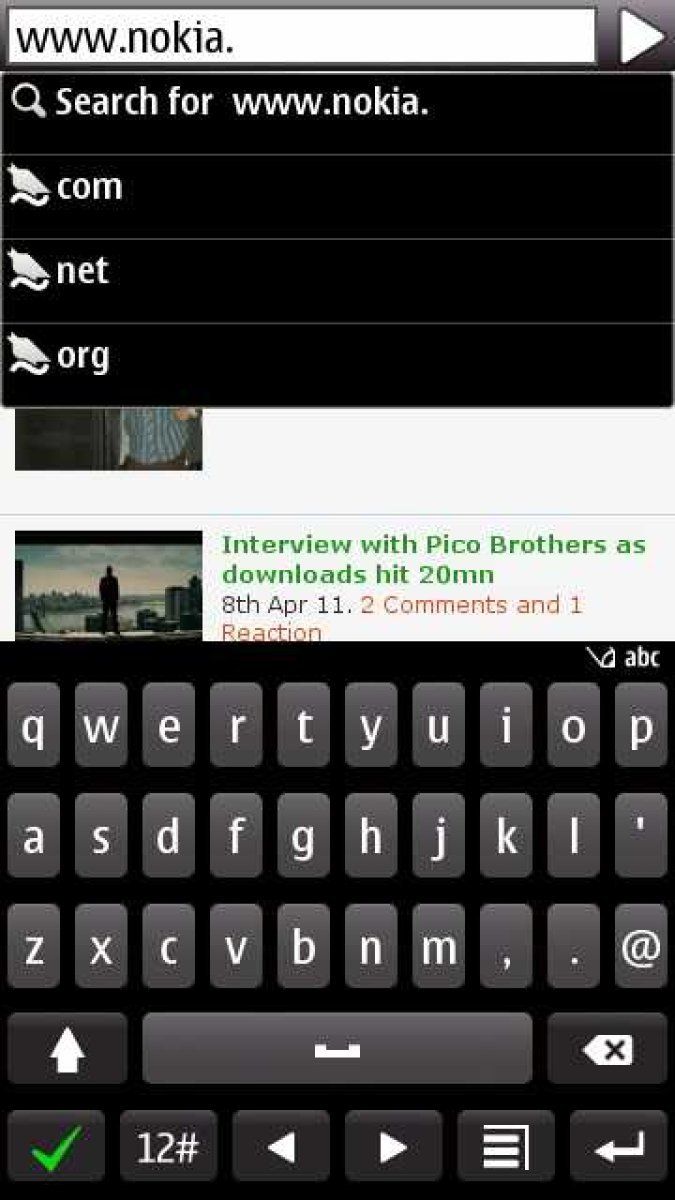Tap the backspace key

click(607, 1051)
